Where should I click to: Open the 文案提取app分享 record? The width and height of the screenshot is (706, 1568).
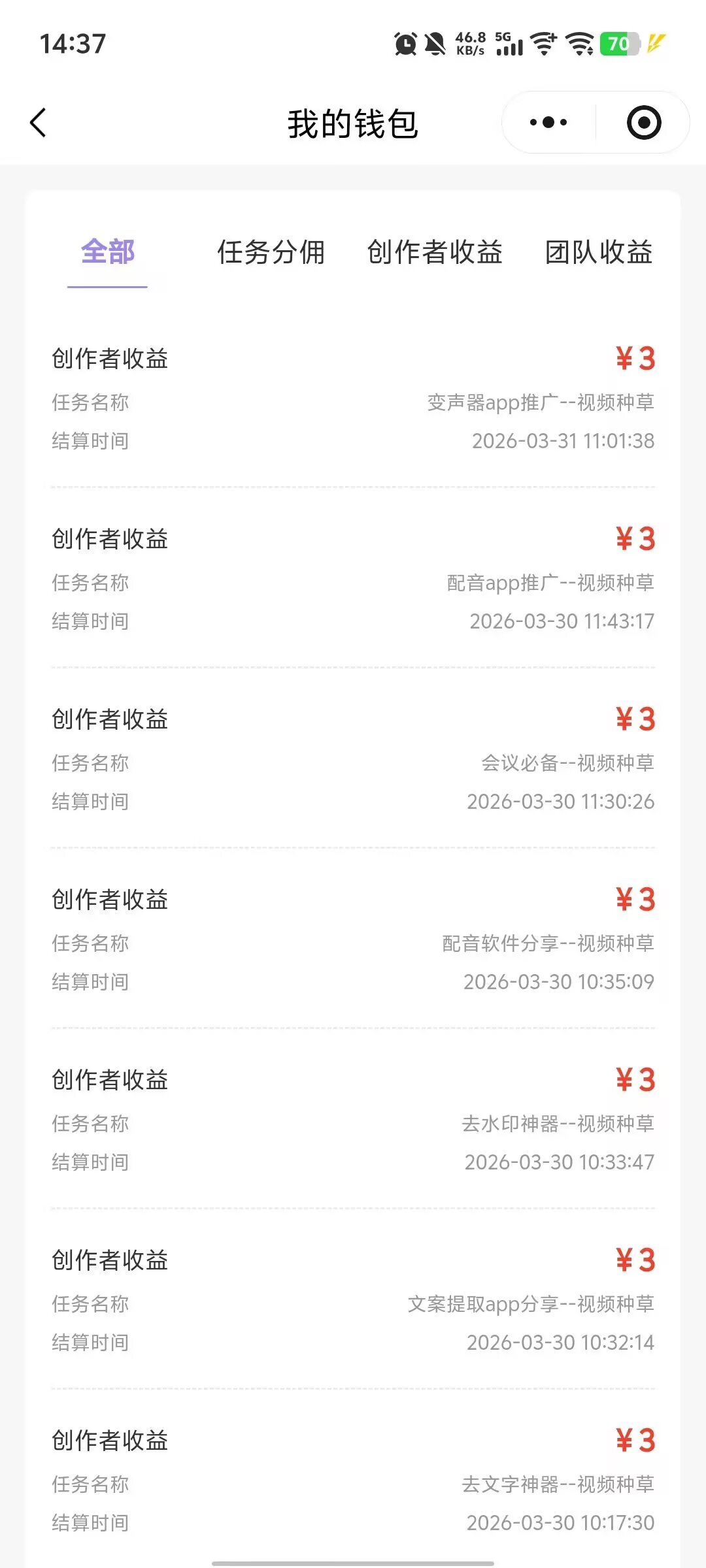point(353,1301)
